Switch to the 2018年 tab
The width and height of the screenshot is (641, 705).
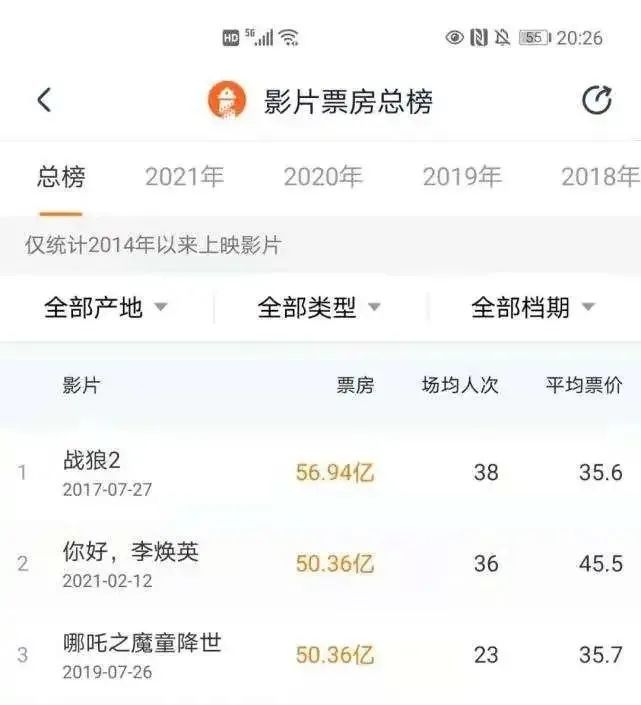[599, 178]
